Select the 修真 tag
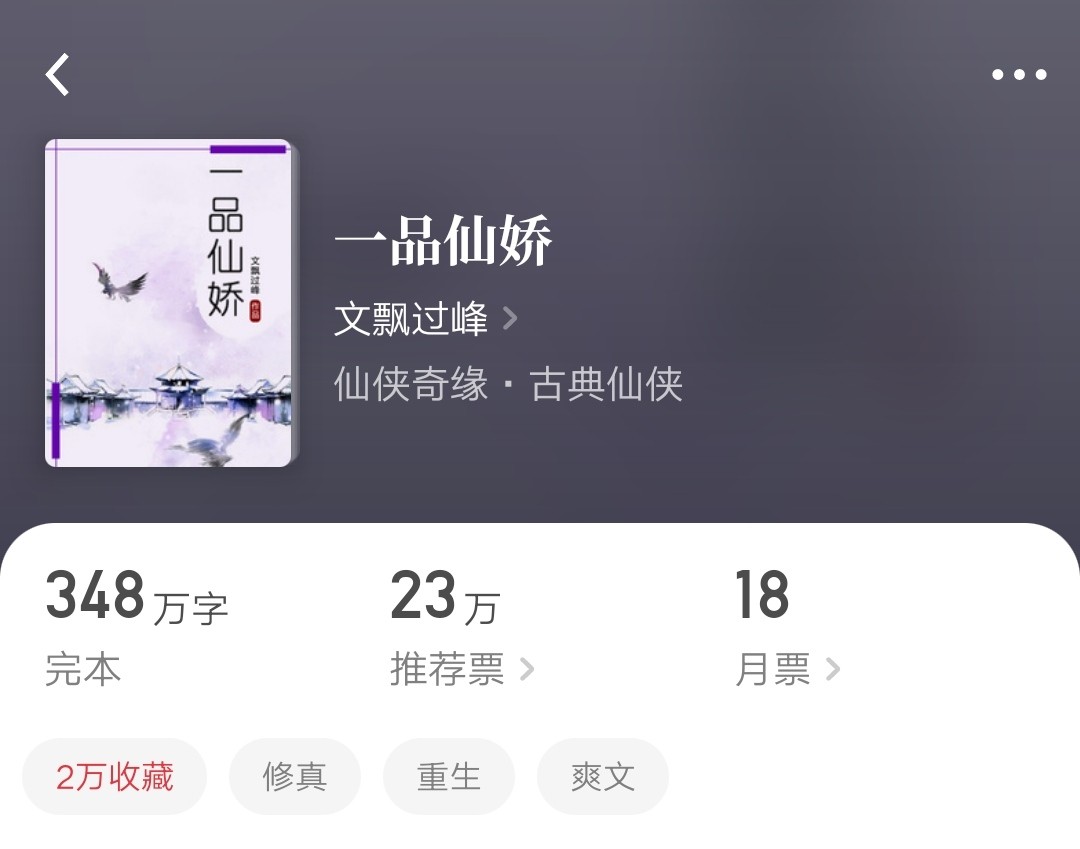The height and width of the screenshot is (849, 1080). (294, 777)
